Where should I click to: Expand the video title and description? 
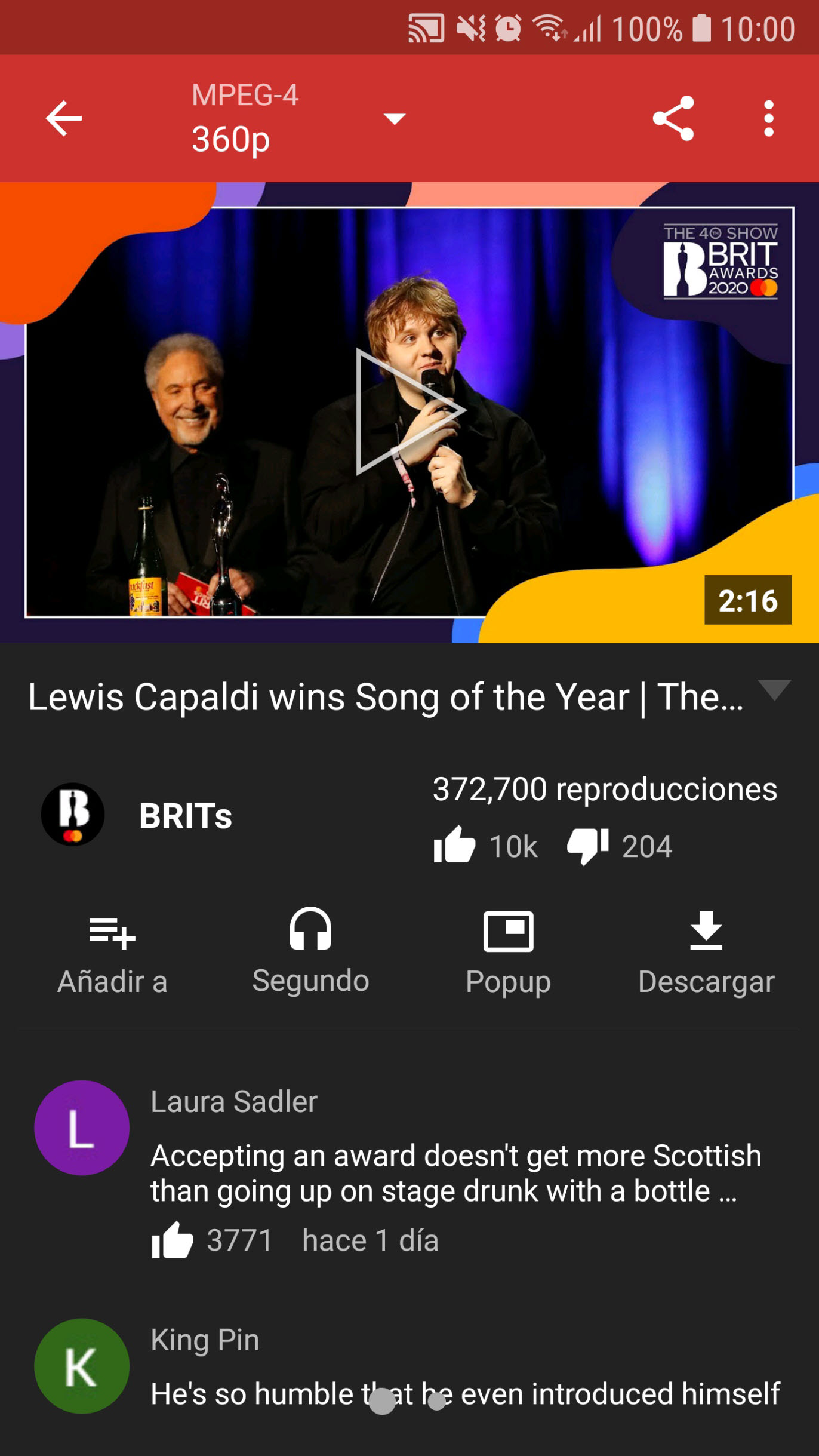click(x=774, y=690)
